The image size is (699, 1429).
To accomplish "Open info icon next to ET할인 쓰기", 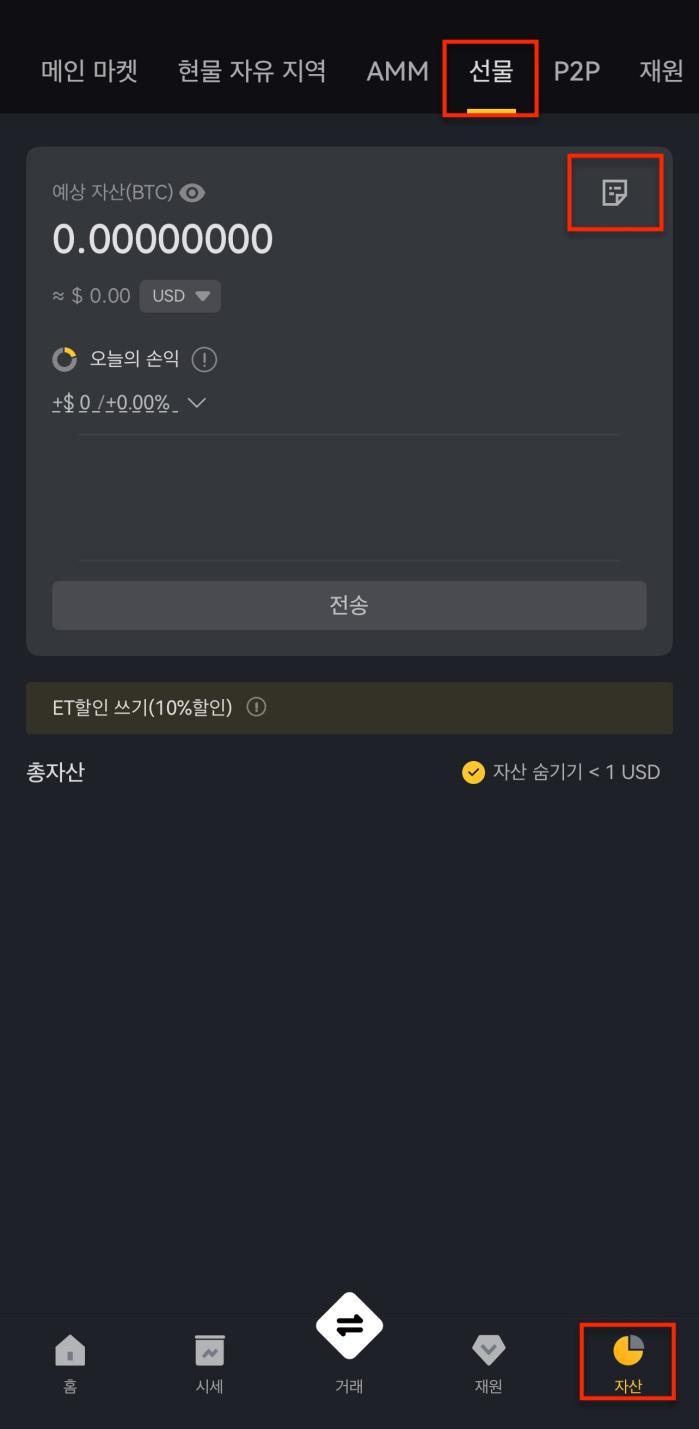I will point(256,708).
